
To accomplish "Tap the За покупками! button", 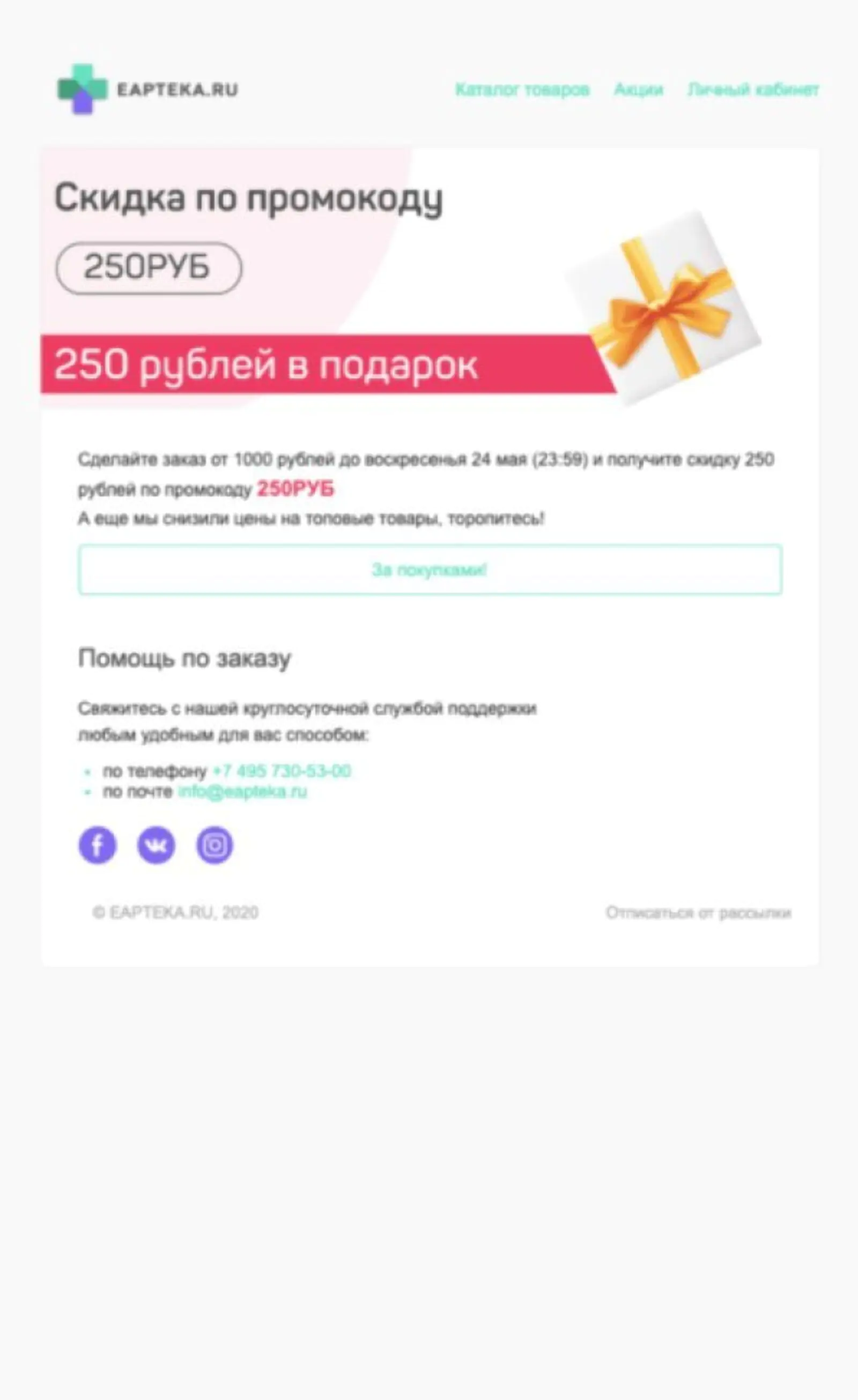I will coord(430,570).
